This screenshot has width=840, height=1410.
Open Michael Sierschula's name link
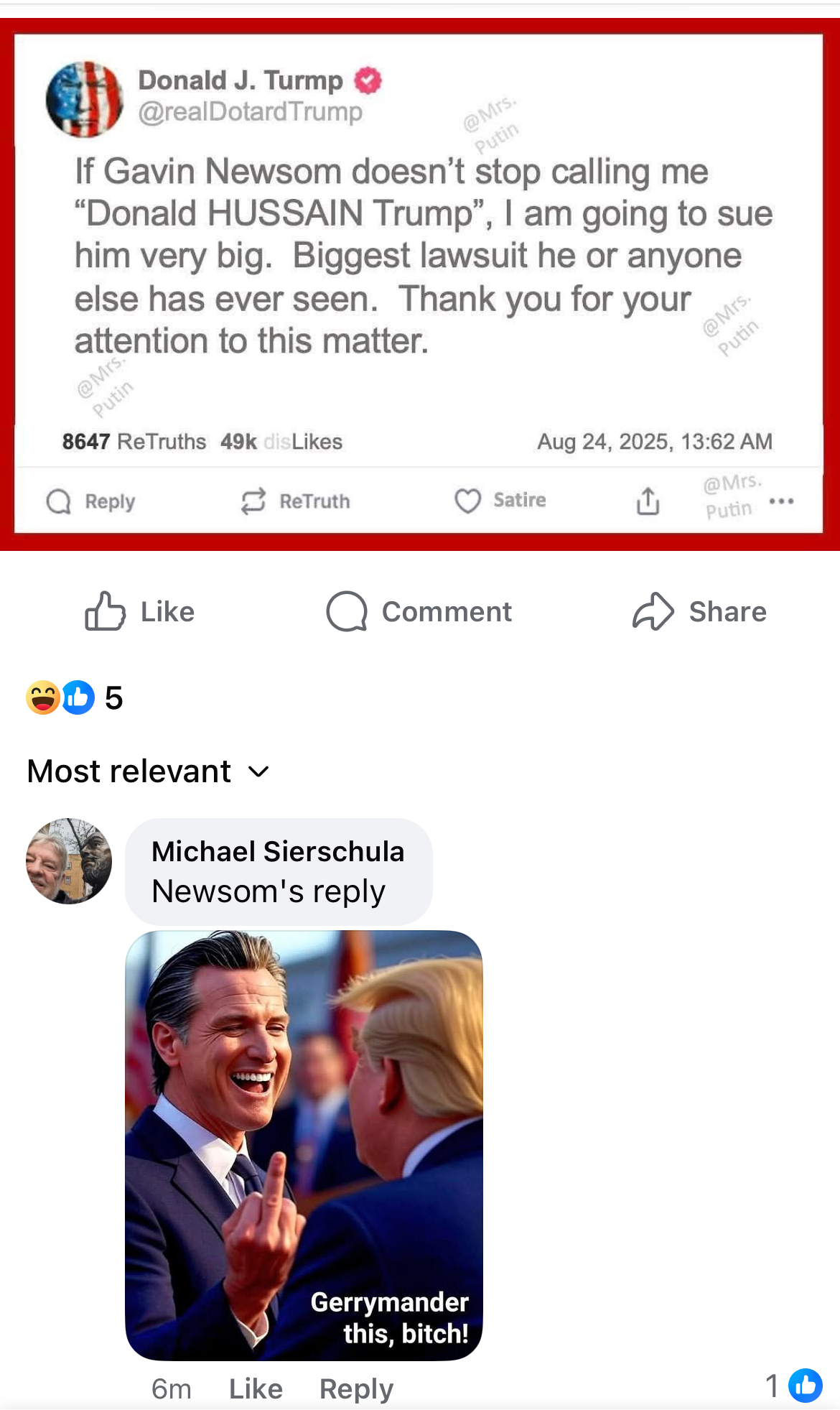pyautogui.click(x=278, y=851)
